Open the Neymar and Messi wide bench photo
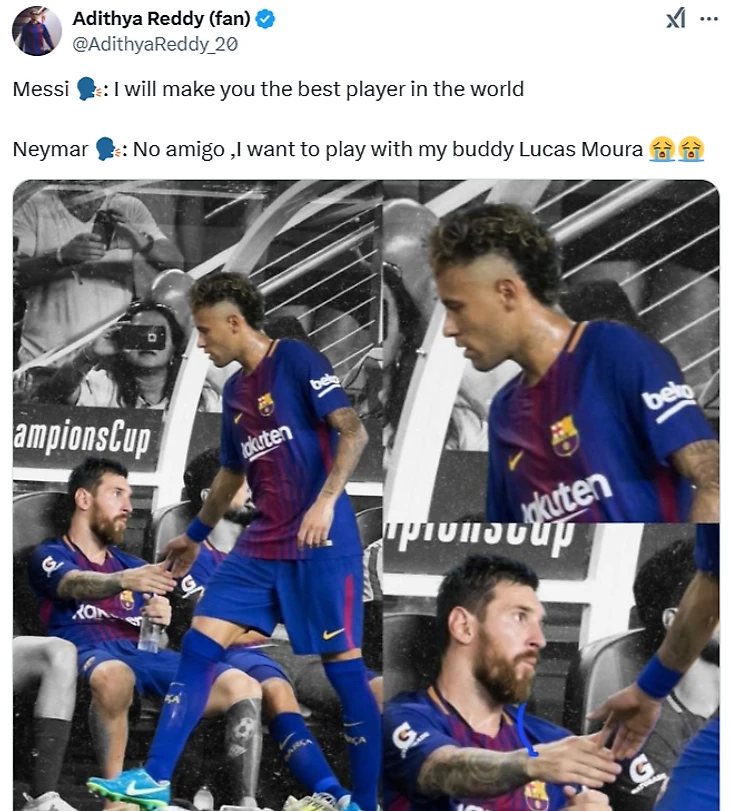Image resolution: width=730 pixels, height=811 pixels. [197, 495]
